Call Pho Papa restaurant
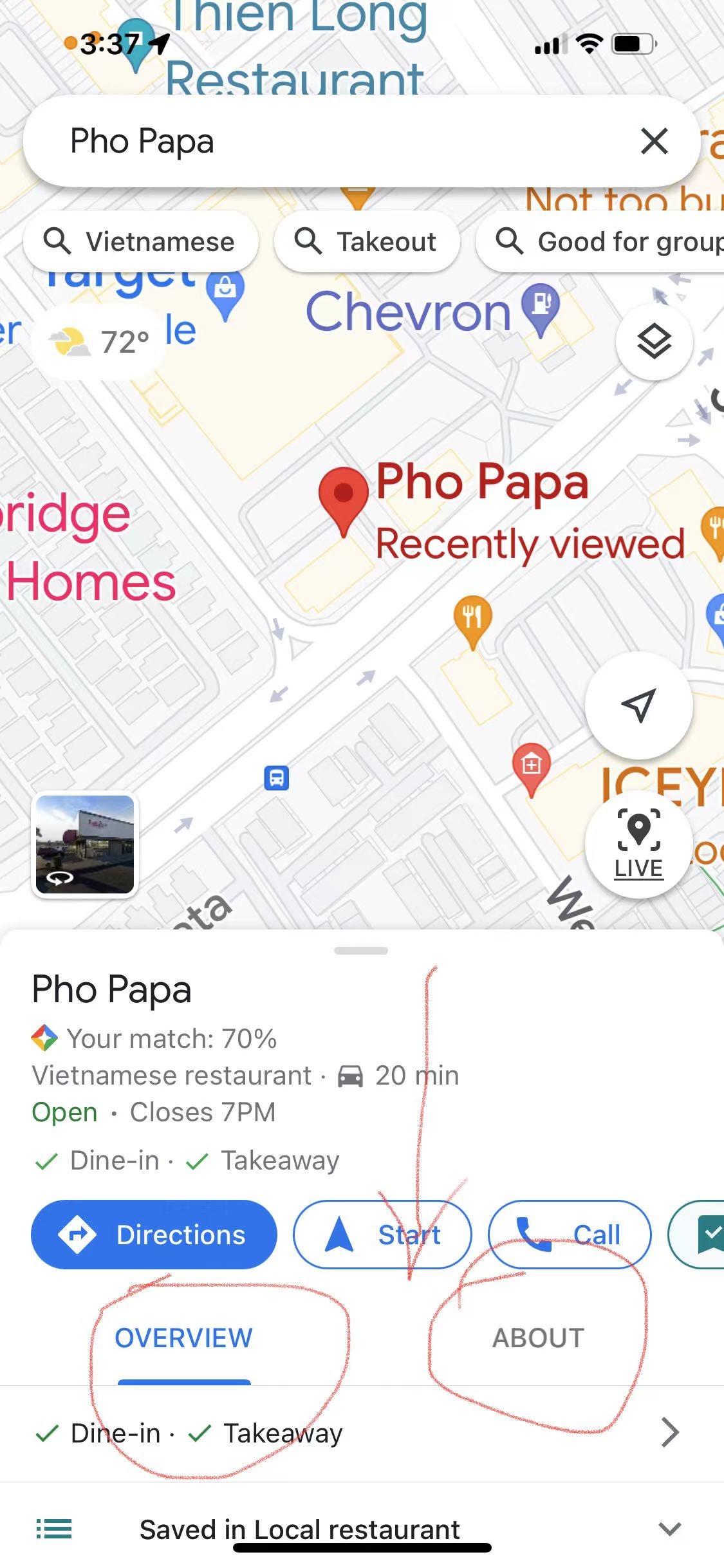 pyautogui.click(x=569, y=1235)
